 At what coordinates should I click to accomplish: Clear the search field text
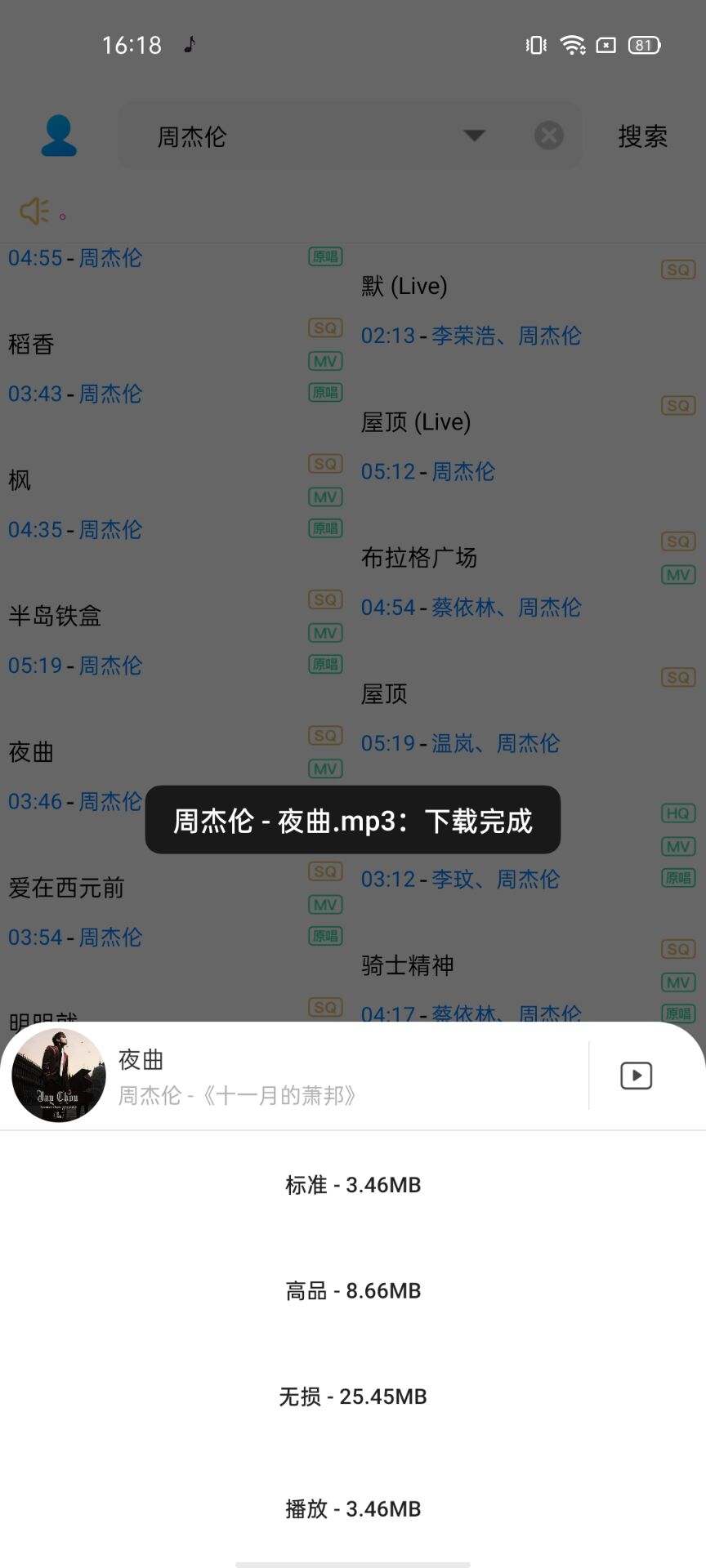(549, 136)
